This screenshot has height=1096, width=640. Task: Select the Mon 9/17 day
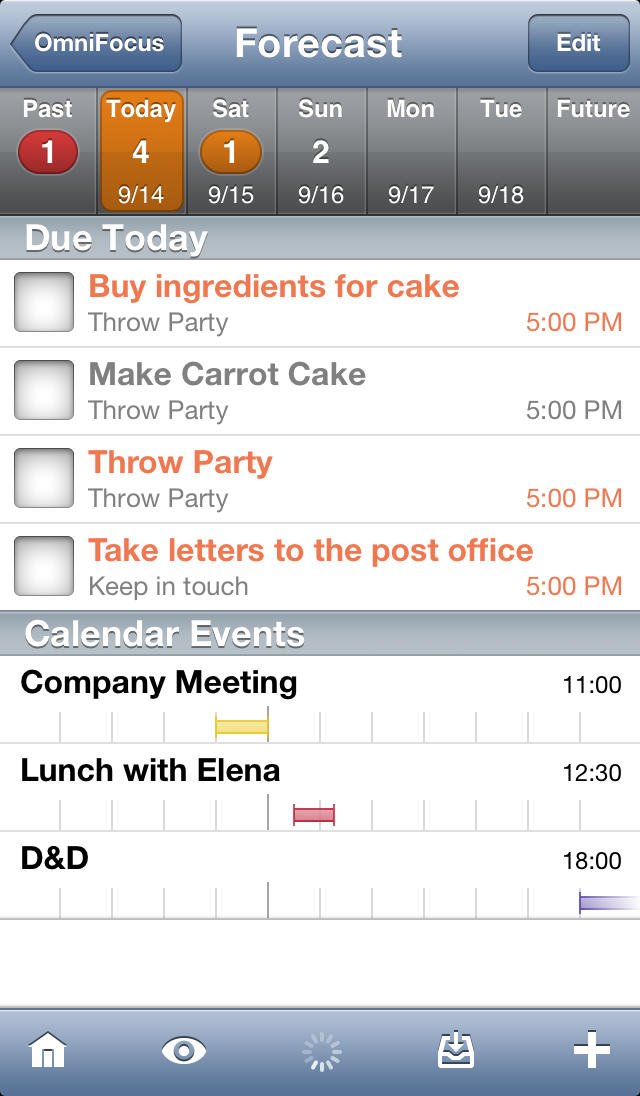[411, 151]
